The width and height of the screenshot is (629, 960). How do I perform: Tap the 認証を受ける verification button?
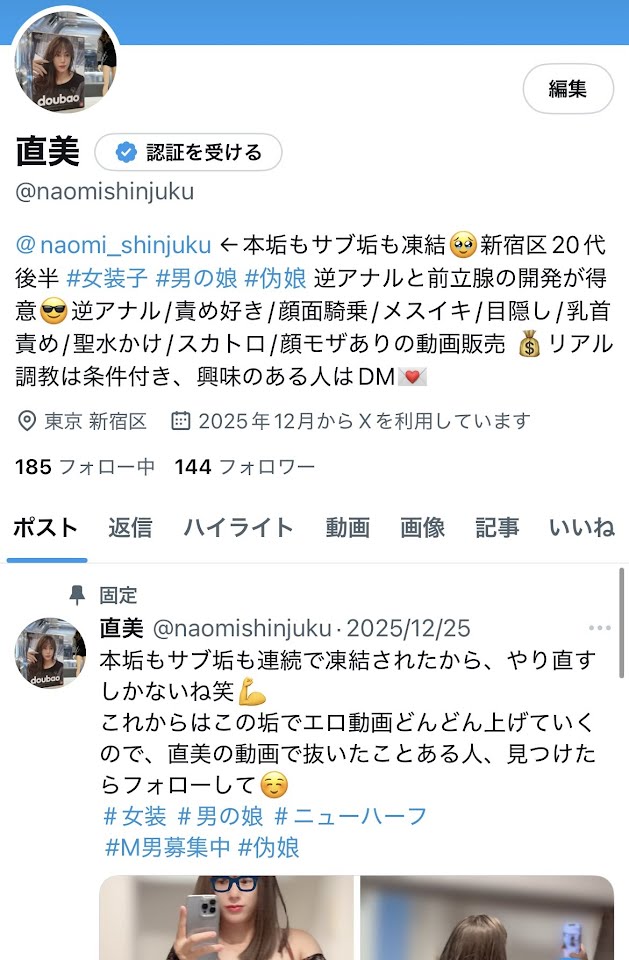(x=188, y=152)
